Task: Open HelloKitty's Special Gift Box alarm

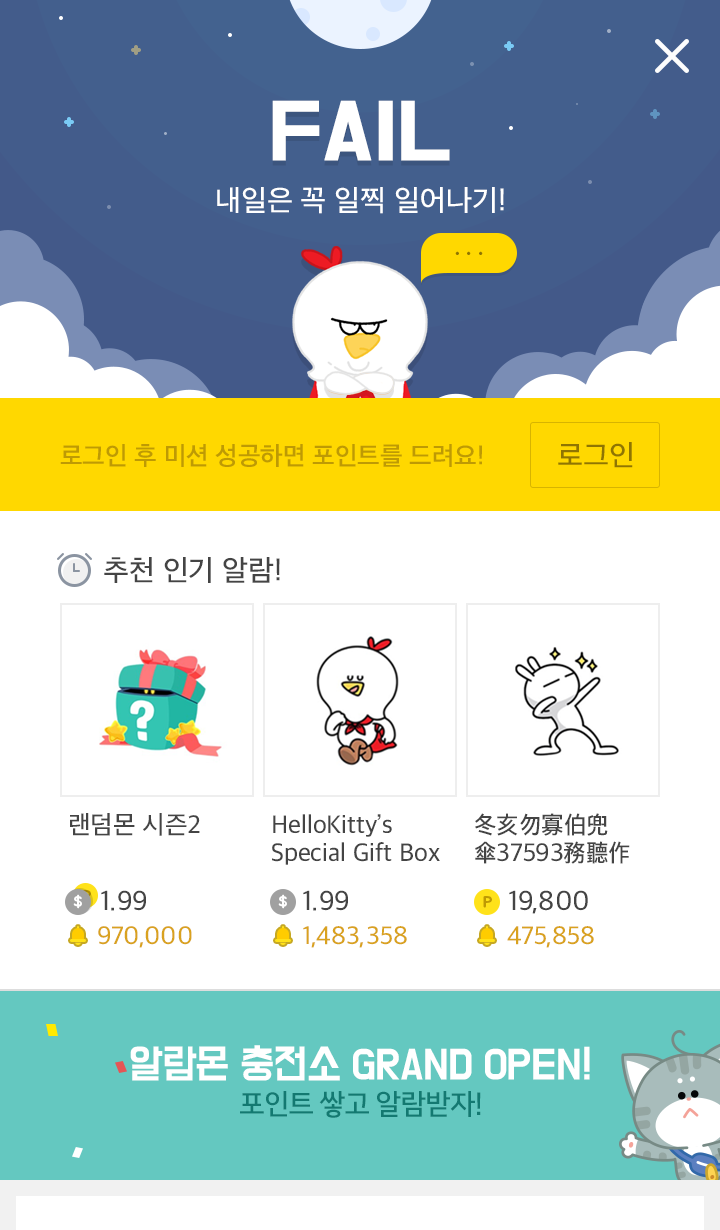Action: click(360, 700)
